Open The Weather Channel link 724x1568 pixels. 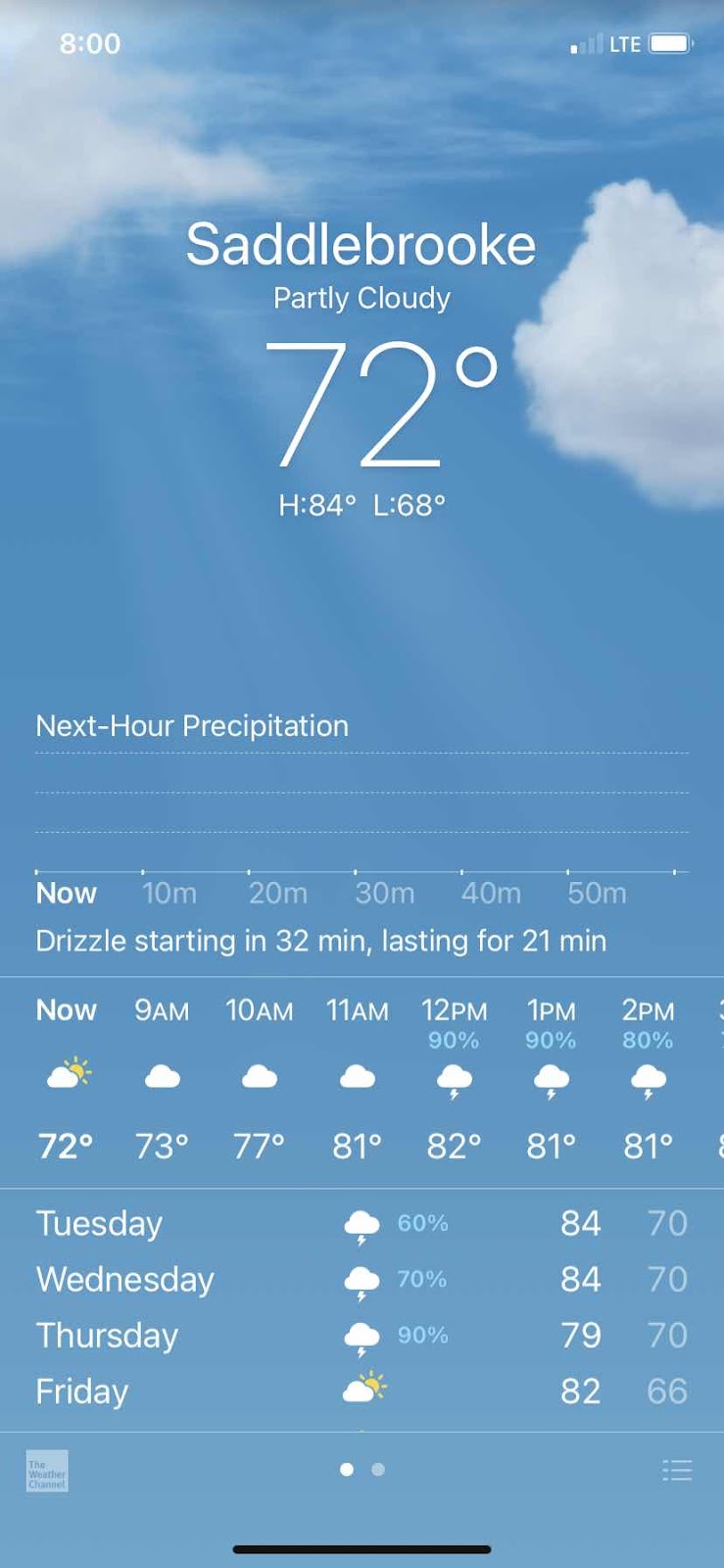point(47,1471)
